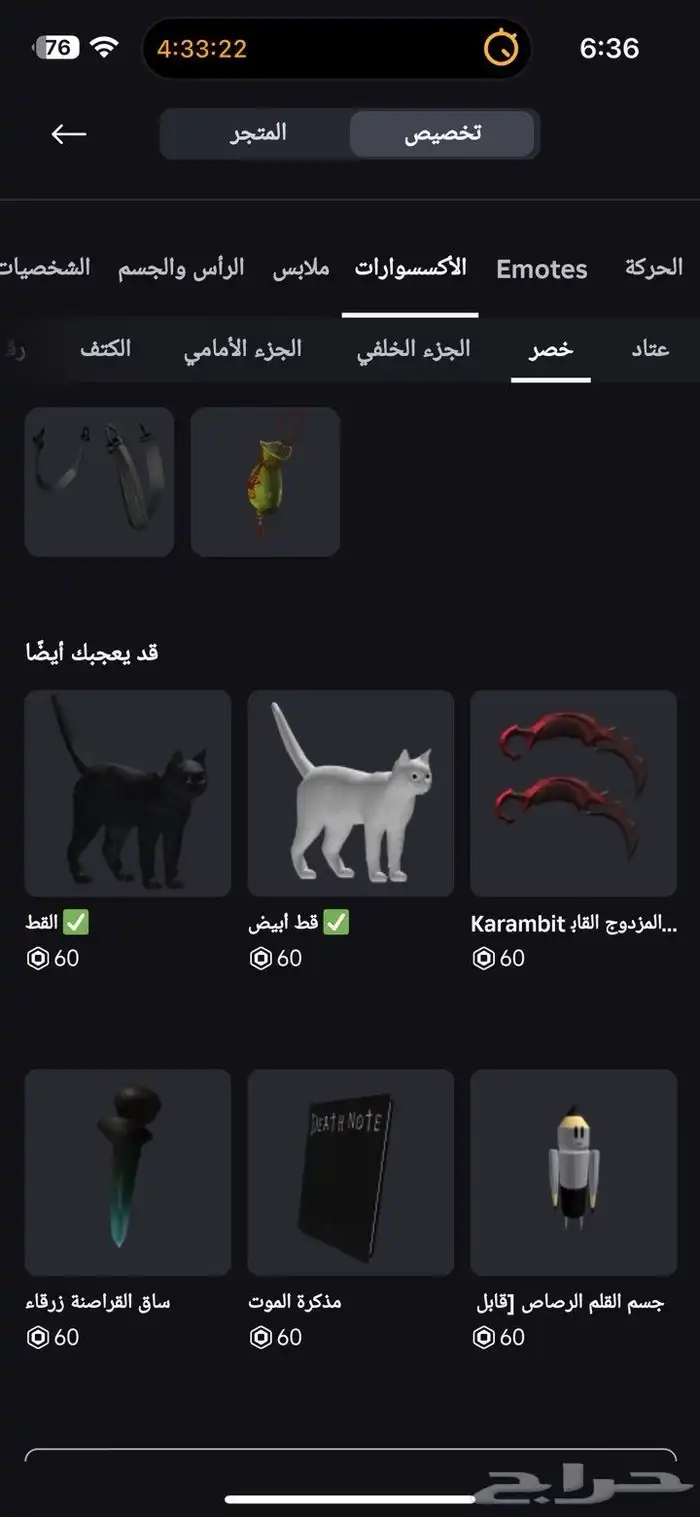Open the red Karambit item
700x1517 pixels.
573,830
